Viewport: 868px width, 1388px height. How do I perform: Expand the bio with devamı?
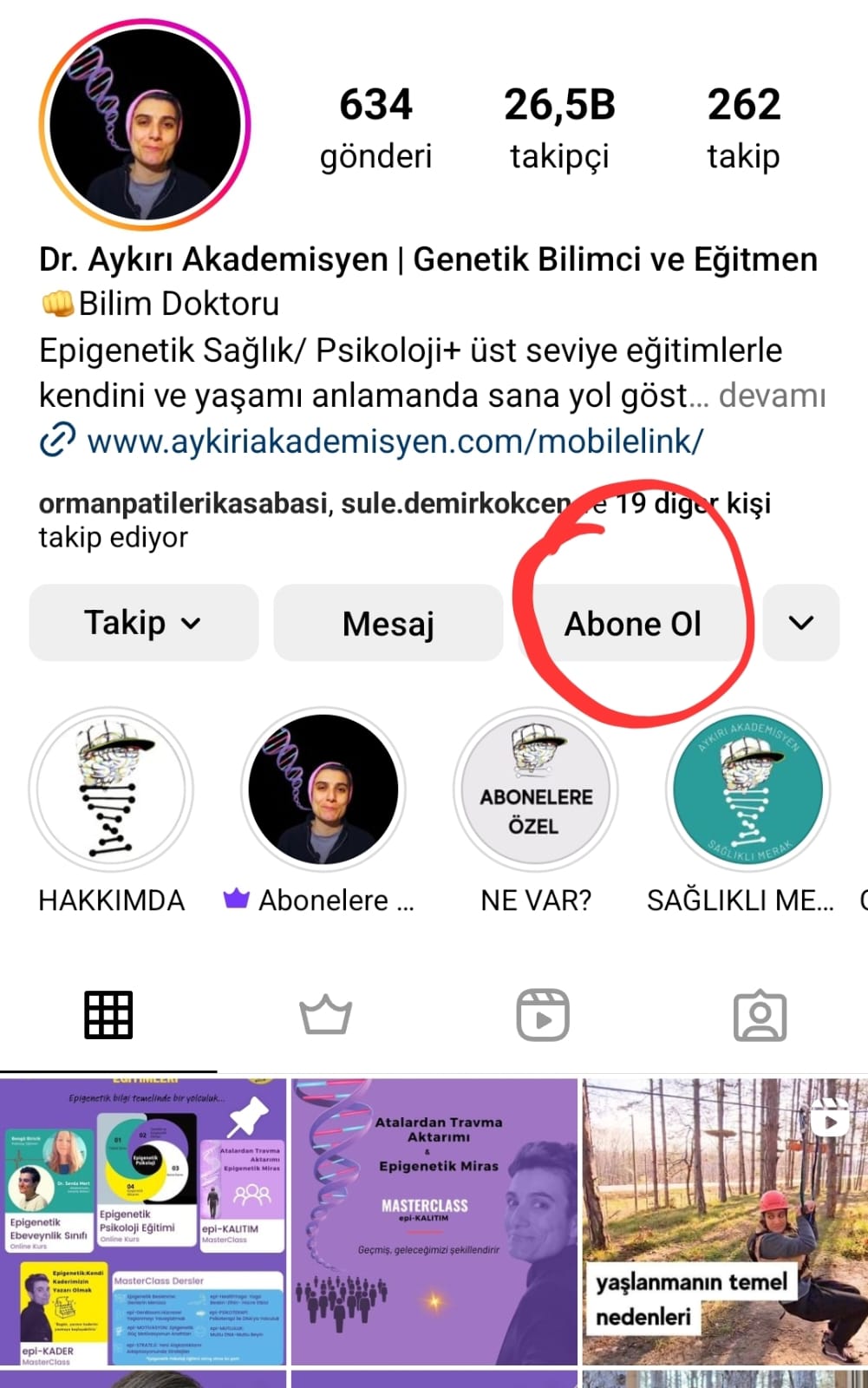pos(772,396)
